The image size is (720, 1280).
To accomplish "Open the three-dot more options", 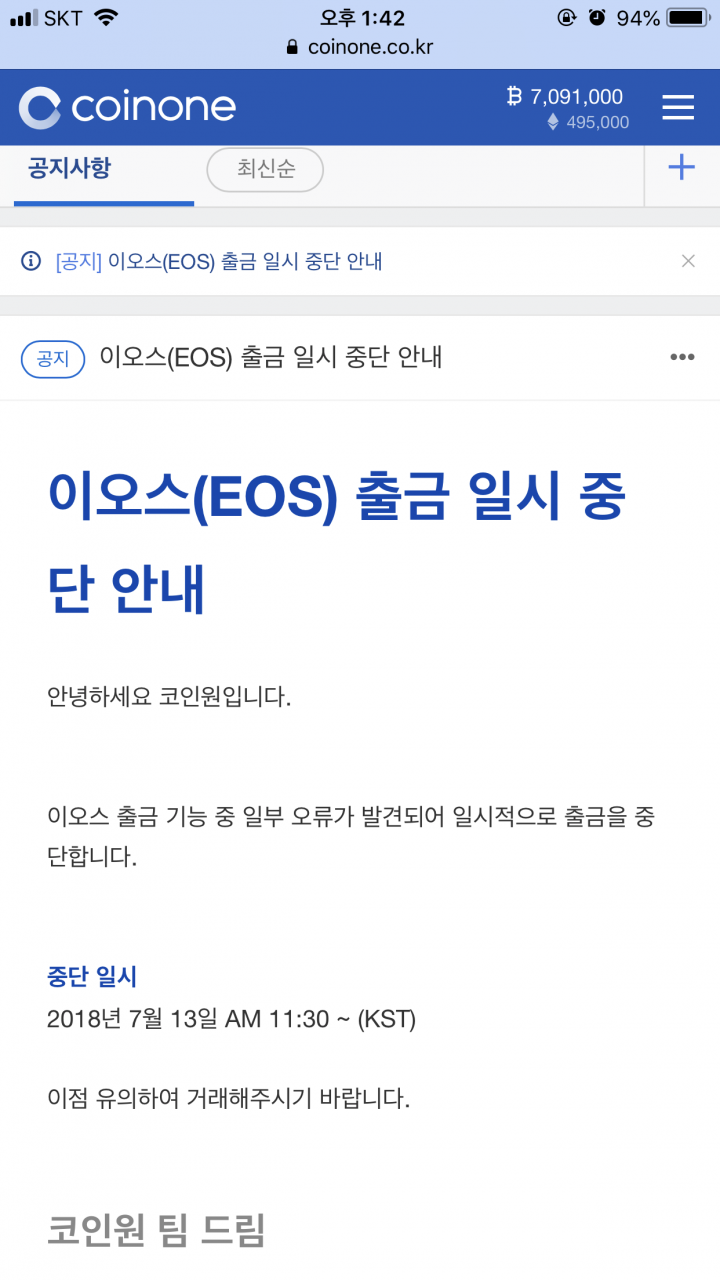I will (x=682, y=357).
